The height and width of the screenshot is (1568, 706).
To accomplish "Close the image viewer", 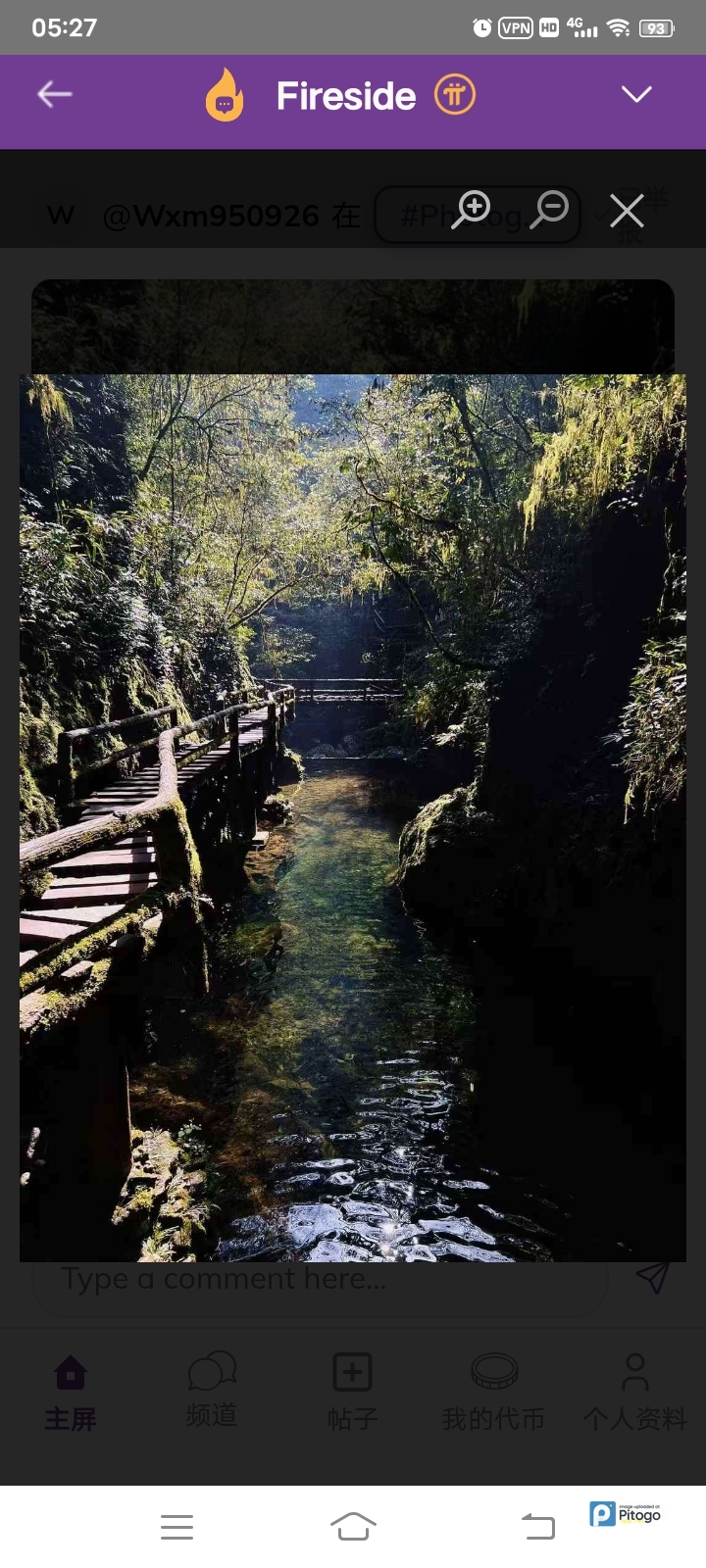I will click(x=627, y=210).
